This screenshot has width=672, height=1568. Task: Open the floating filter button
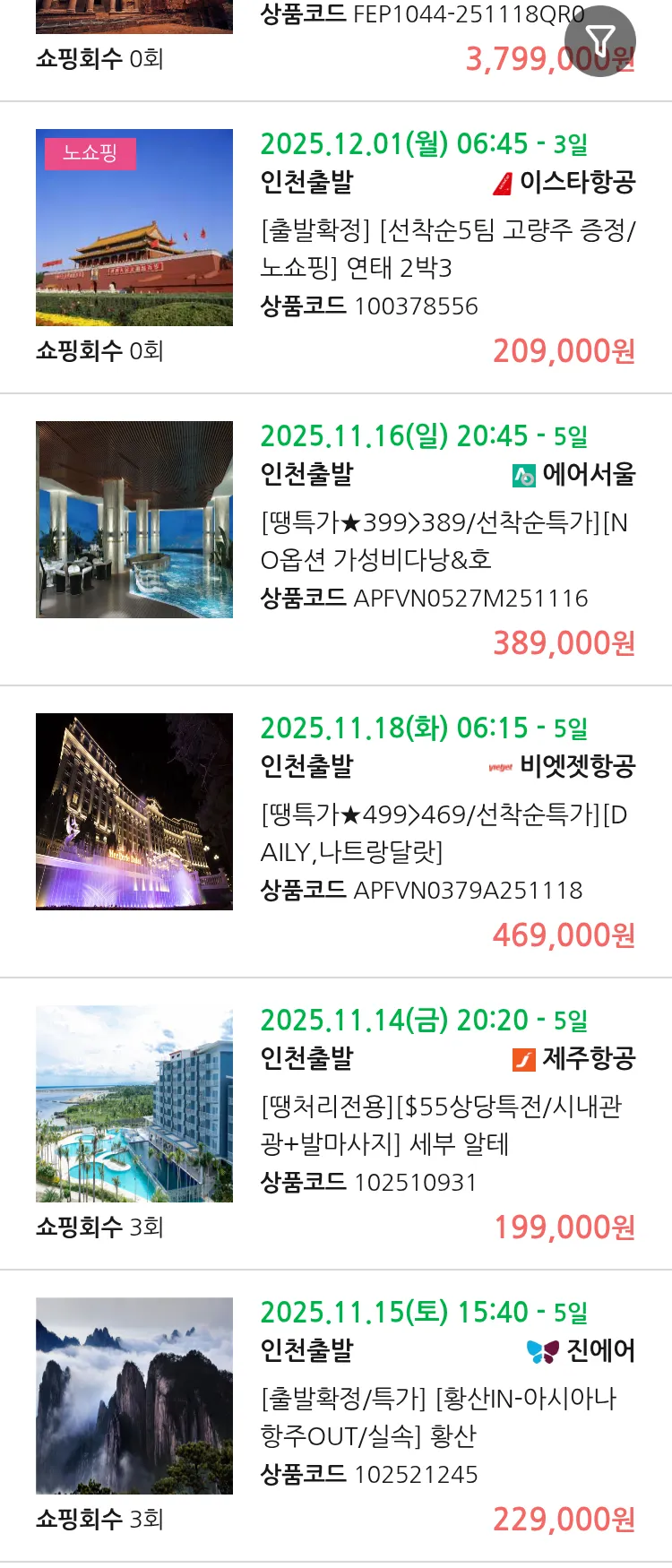(x=599, y=41)
